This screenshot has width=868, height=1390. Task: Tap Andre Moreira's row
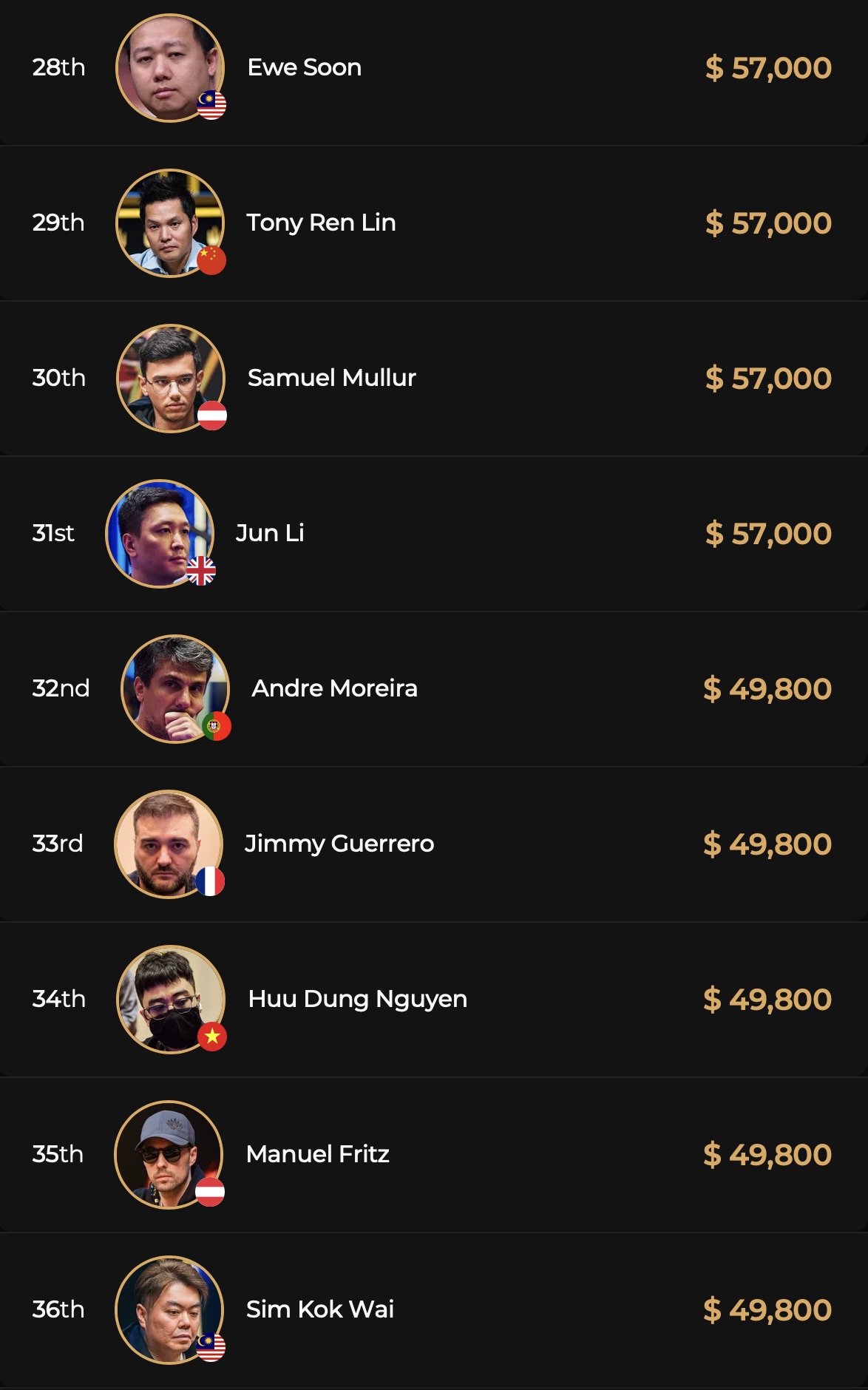pos(334,688)
